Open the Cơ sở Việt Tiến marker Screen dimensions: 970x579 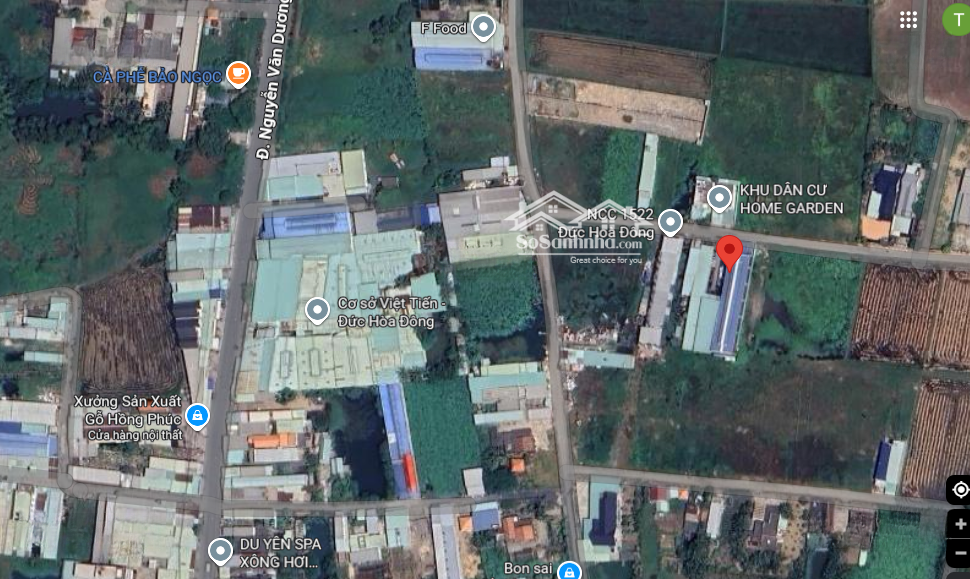point(317,311)
